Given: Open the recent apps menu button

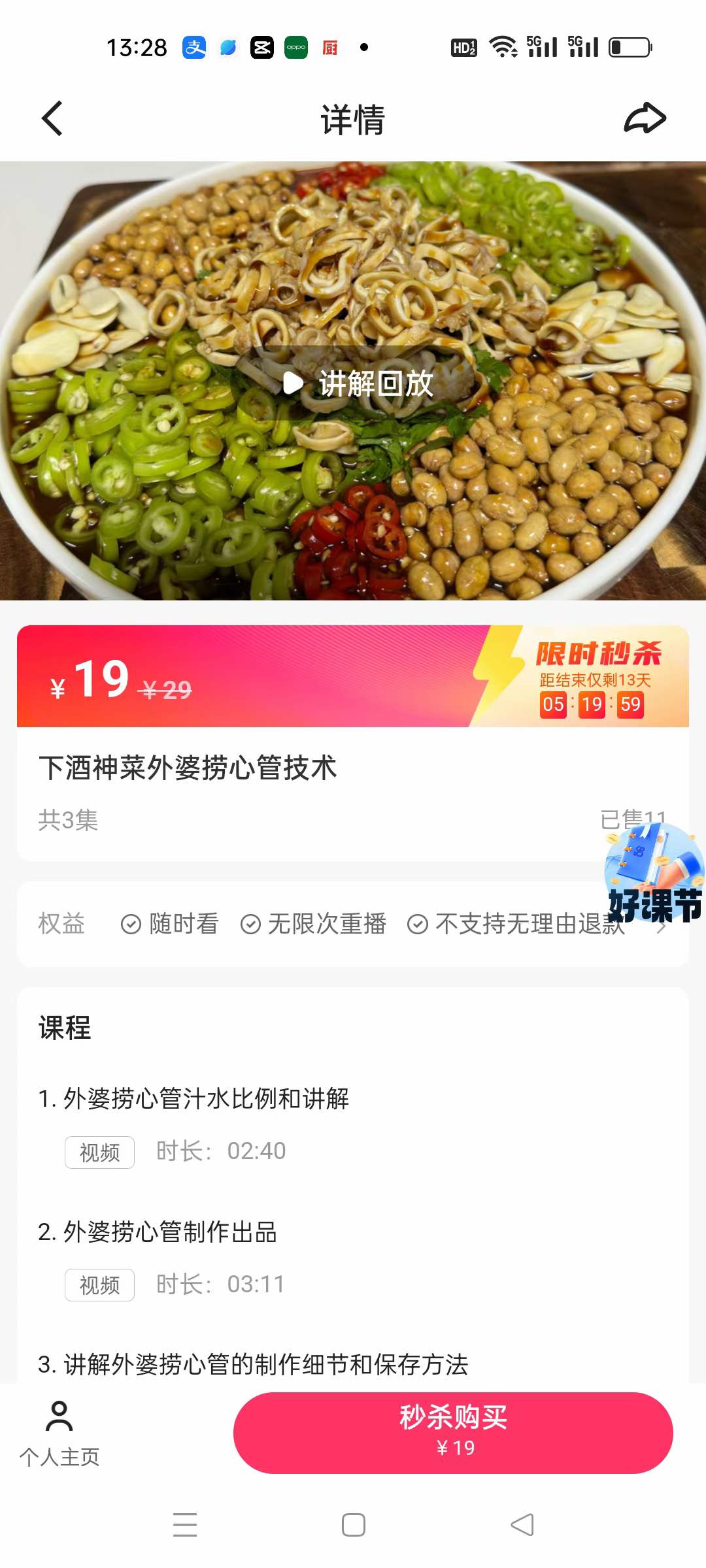Looking at the screenshot, I should (185, 1524).
